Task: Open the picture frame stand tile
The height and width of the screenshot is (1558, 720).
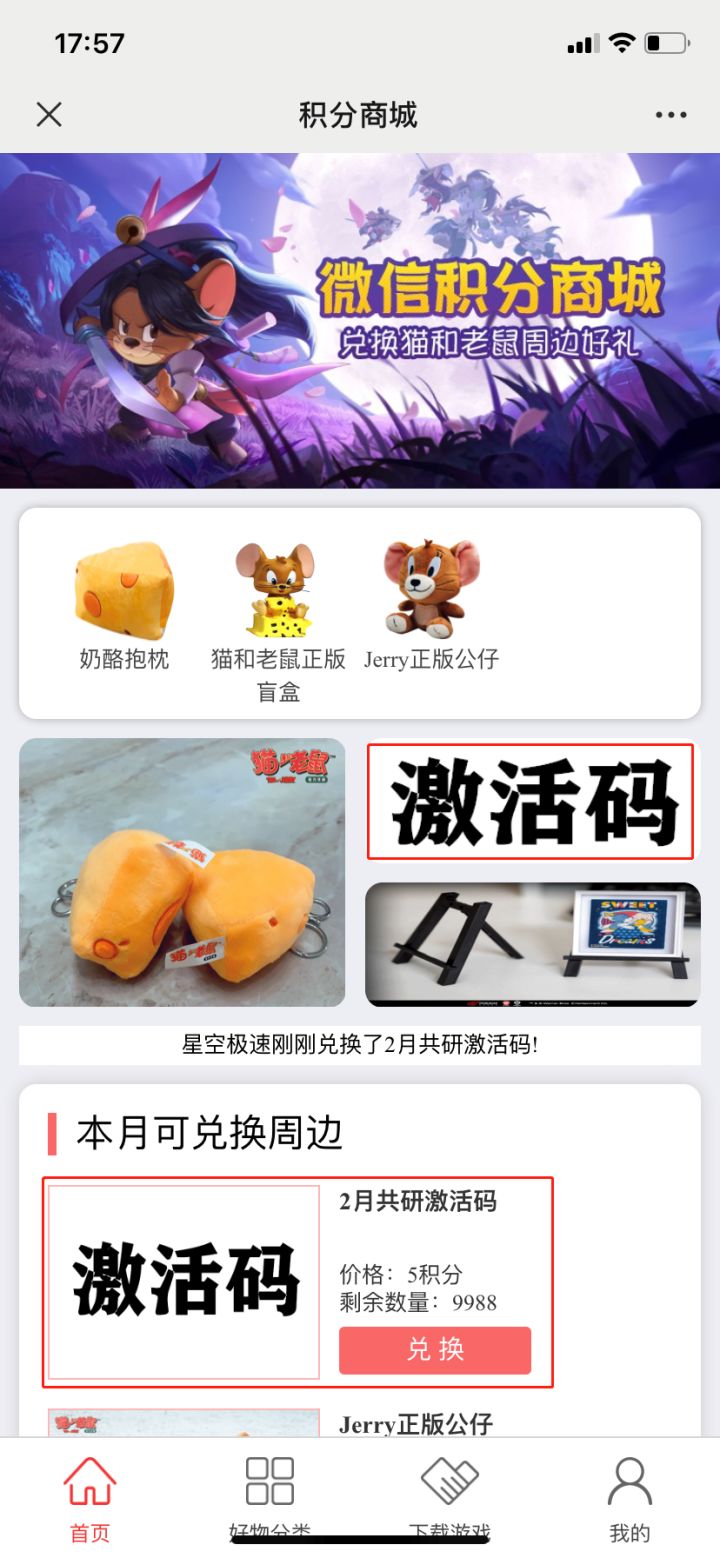Action: point(532,944)
